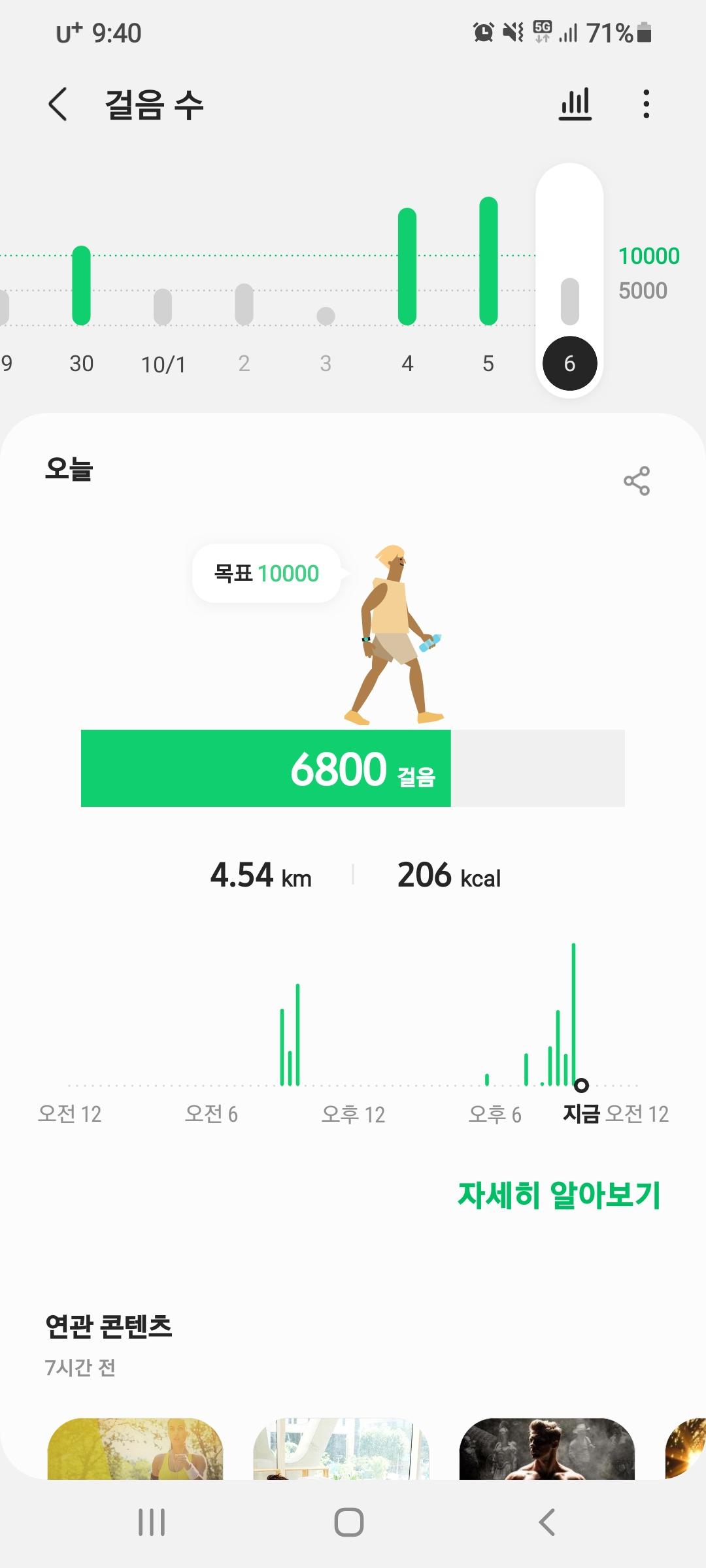Image resolution: width=706 pixels, height=1568 pixels.
Task: Open the overflow menu
Action: (x=646, y=105)
